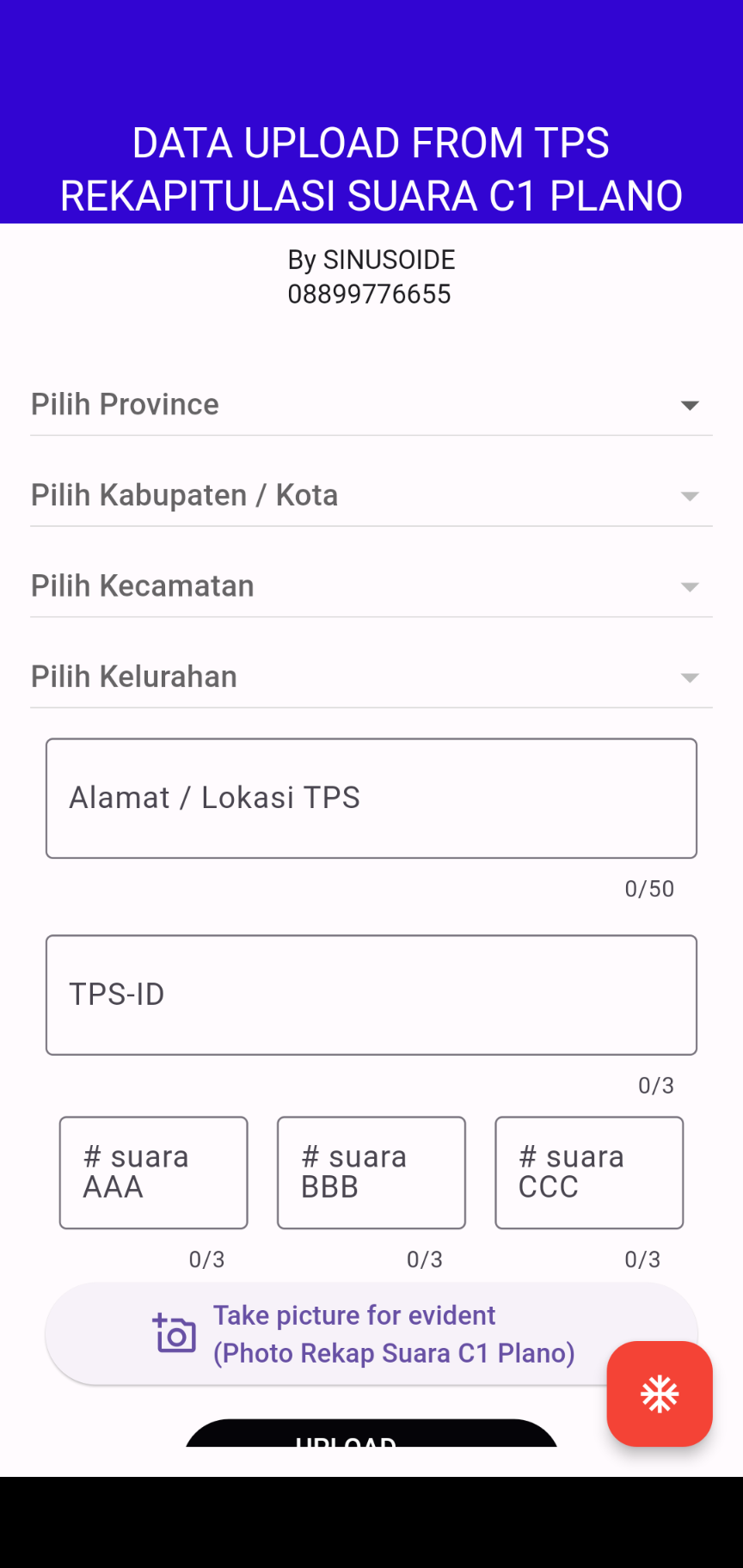Enter votes in # suara AAA field

[x=154, y=1173]
